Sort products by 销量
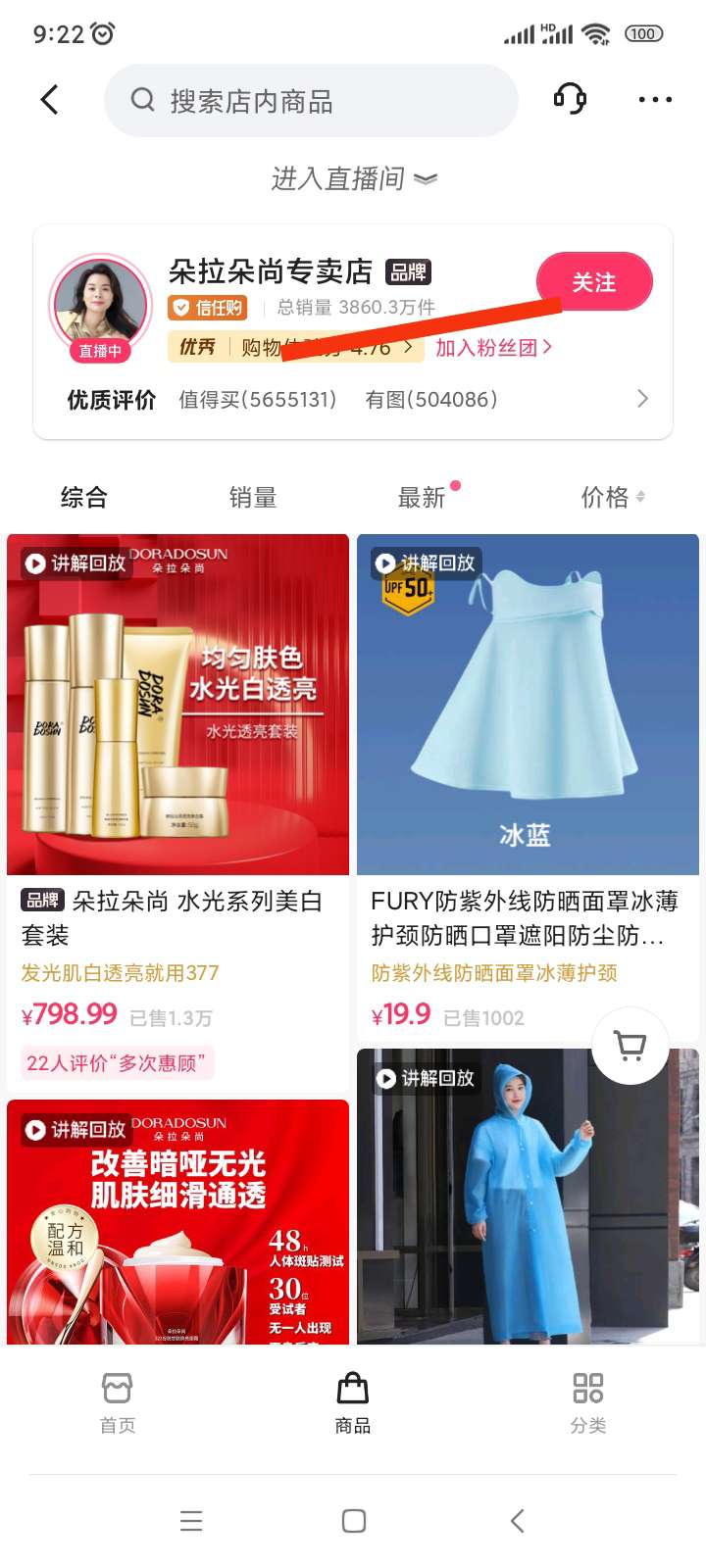This screenshot has height=1568, width=706. pyautogui.click(x=253, y=498)
